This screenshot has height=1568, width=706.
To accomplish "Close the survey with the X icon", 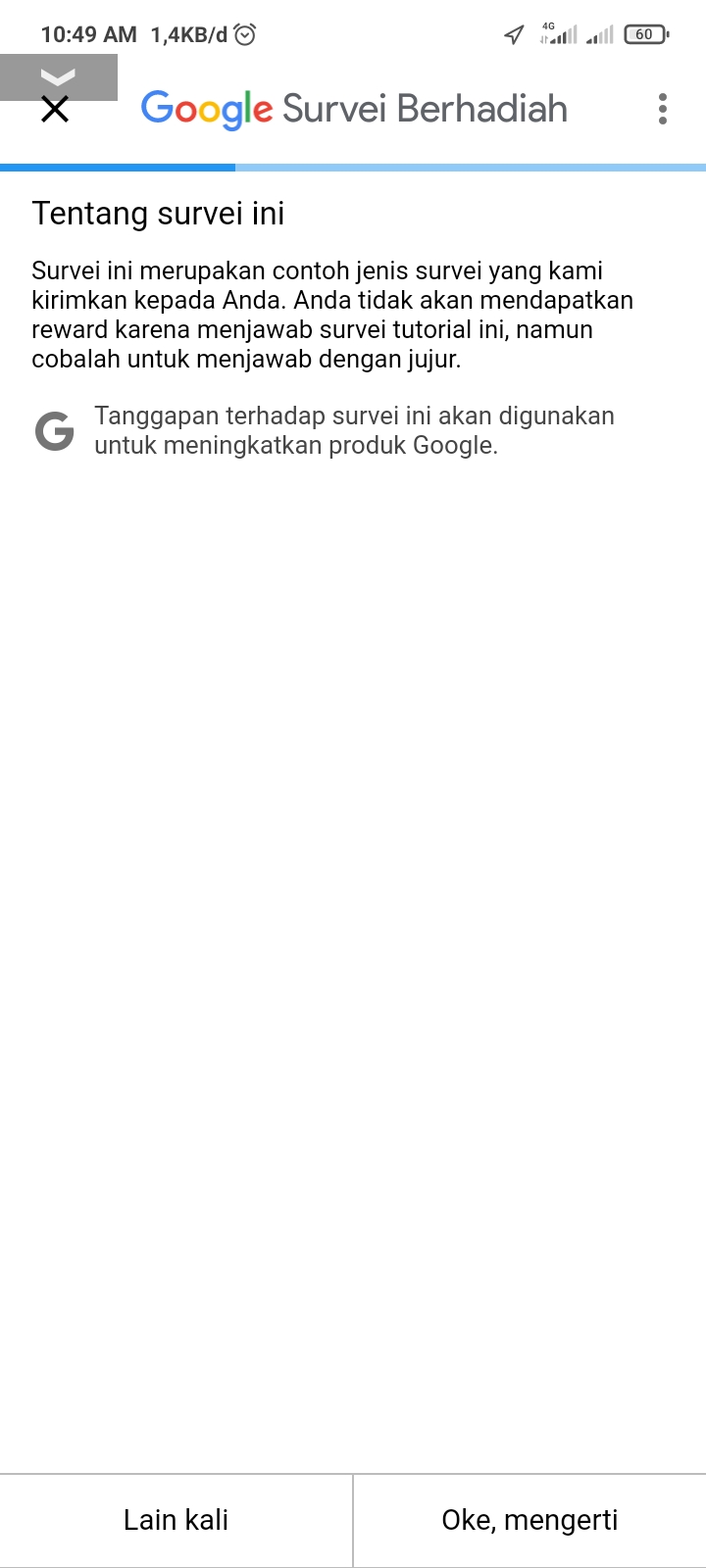I will pyautogui.click(x=55, y=110).
